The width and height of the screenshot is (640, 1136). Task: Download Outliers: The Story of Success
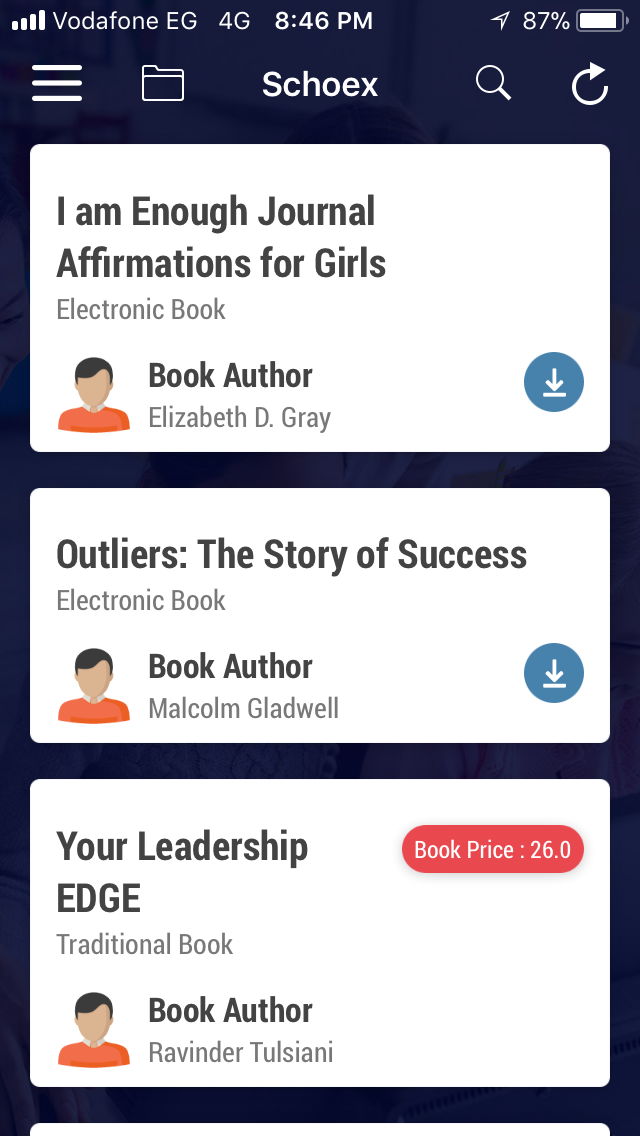554,673
